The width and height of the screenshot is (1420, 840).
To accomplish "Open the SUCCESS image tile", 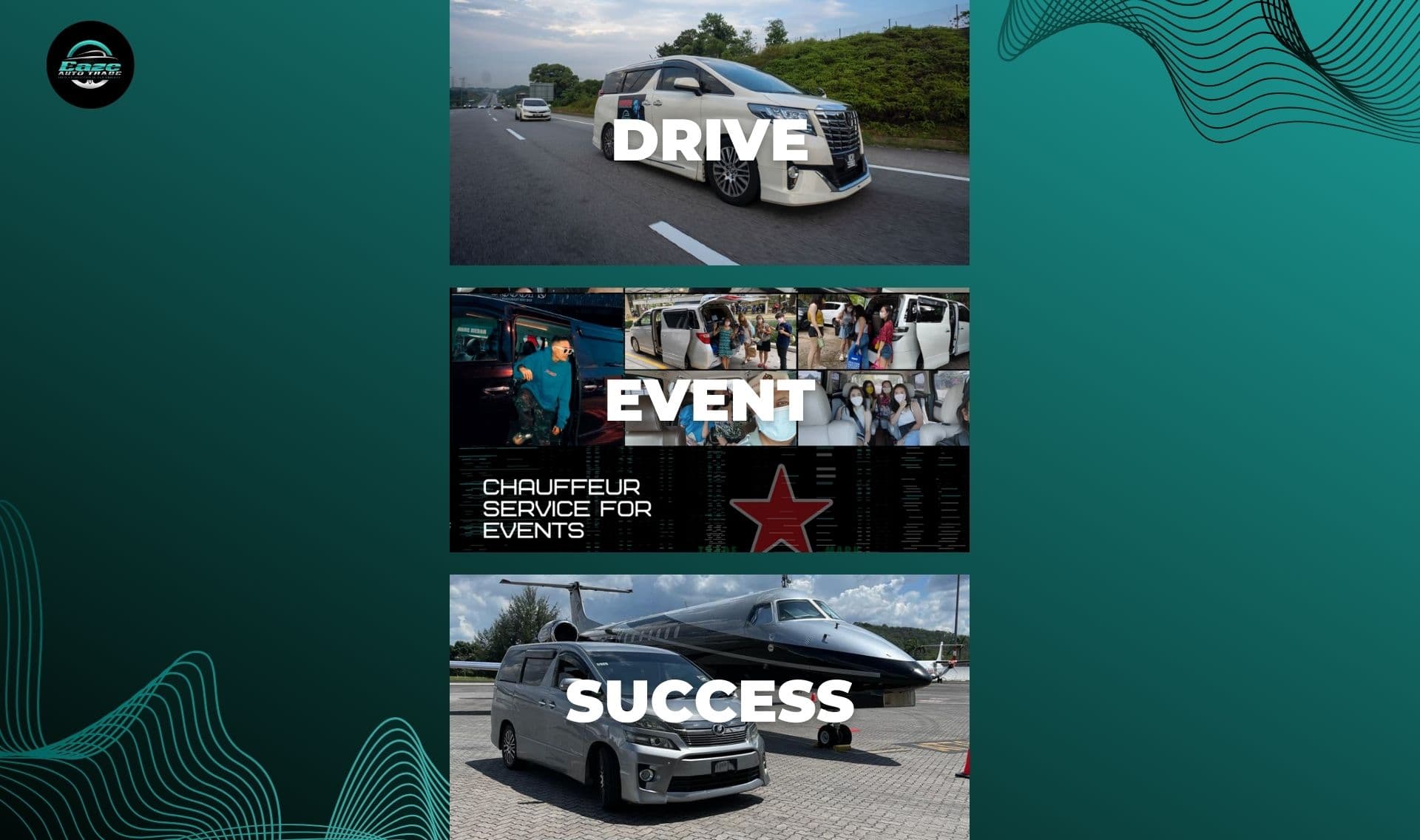I will [709, 706].
